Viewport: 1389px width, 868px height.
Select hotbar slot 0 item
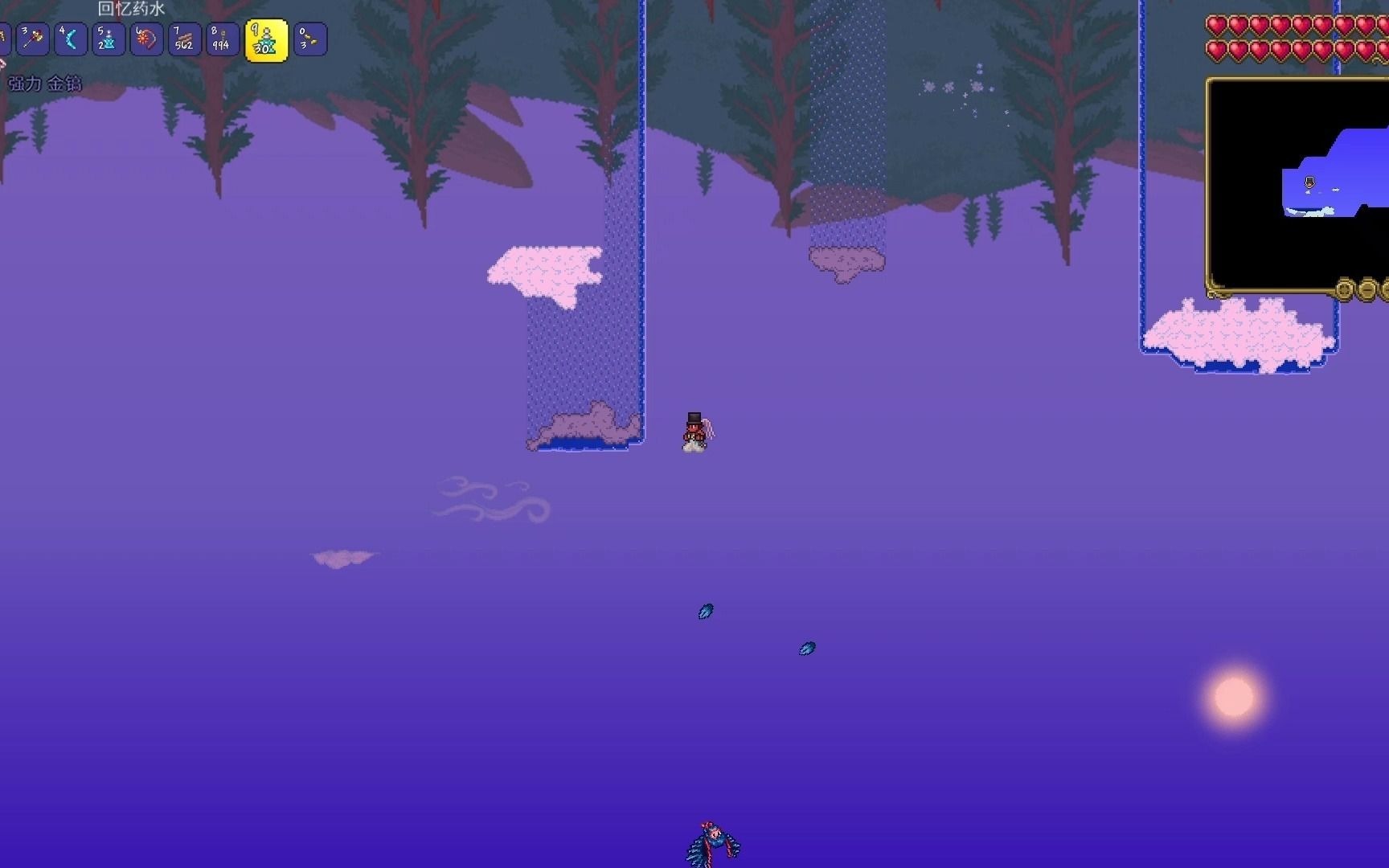pyautogui.click(x=309, y=39)
